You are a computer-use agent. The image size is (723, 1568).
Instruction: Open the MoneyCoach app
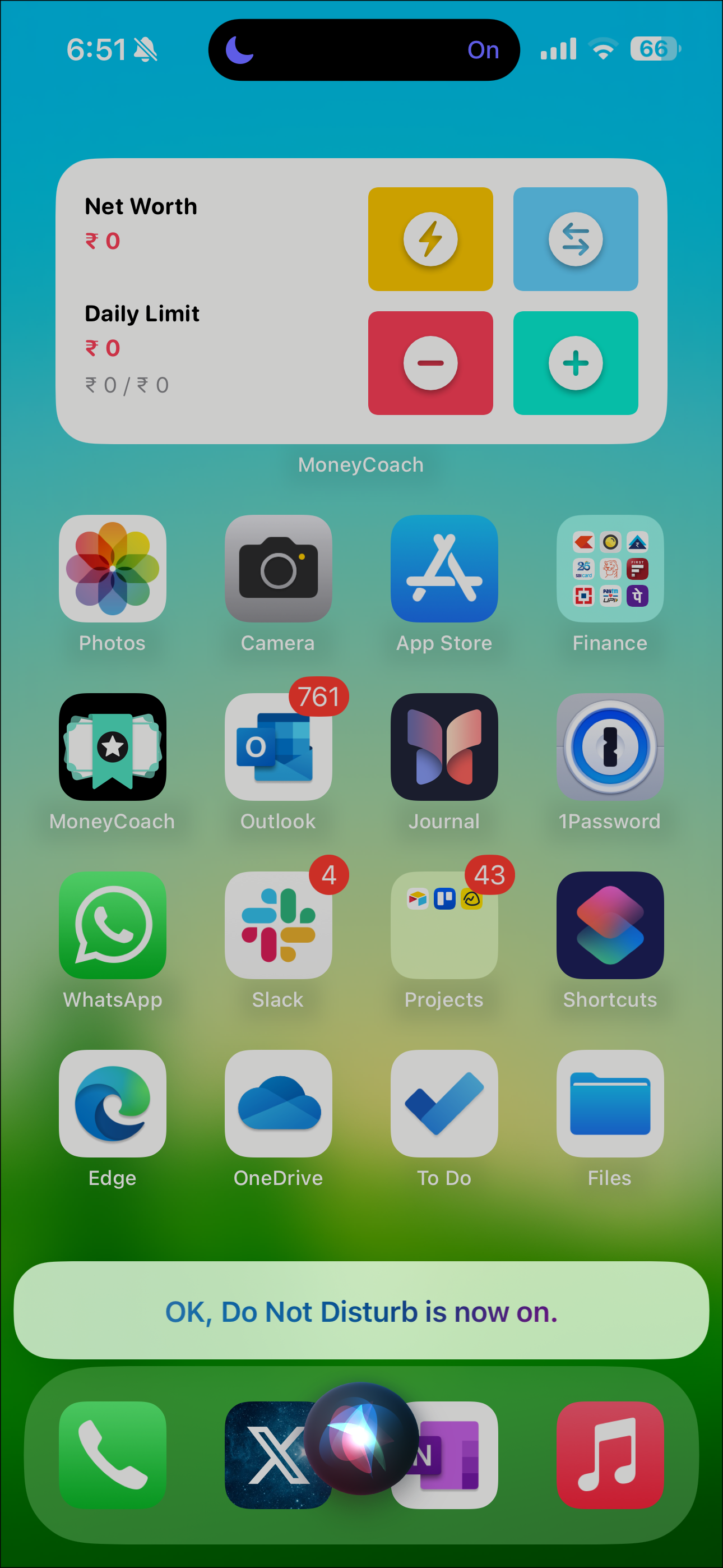click(113, 748)
